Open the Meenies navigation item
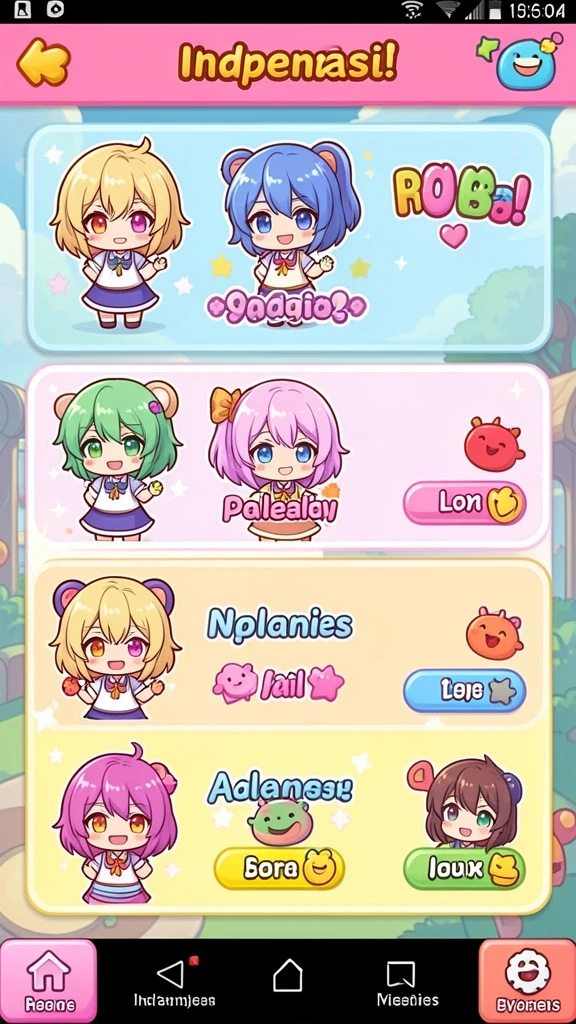The height and width of the screenshot is (1024, 576). pos(408,983)
